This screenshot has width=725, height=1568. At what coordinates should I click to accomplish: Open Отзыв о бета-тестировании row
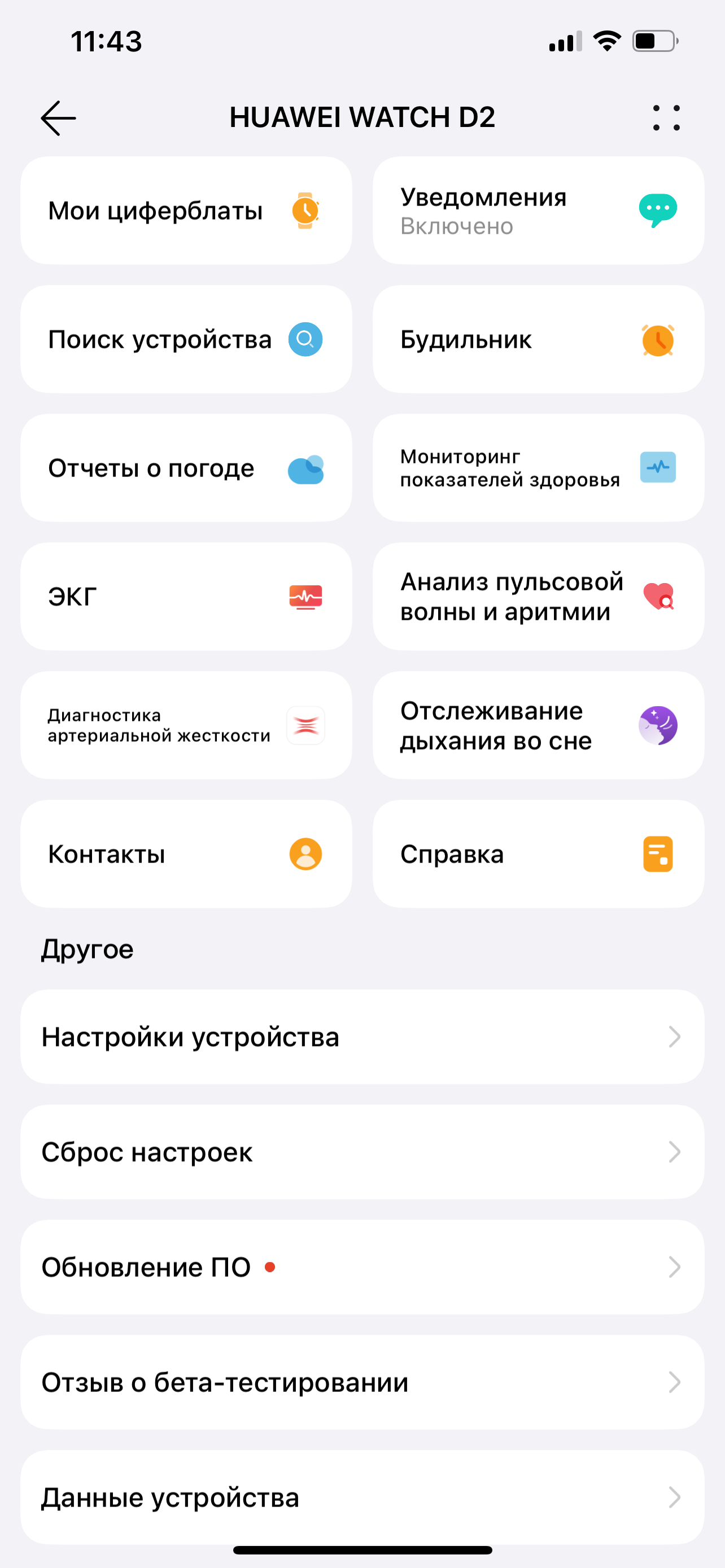[x=362, y=1382]
